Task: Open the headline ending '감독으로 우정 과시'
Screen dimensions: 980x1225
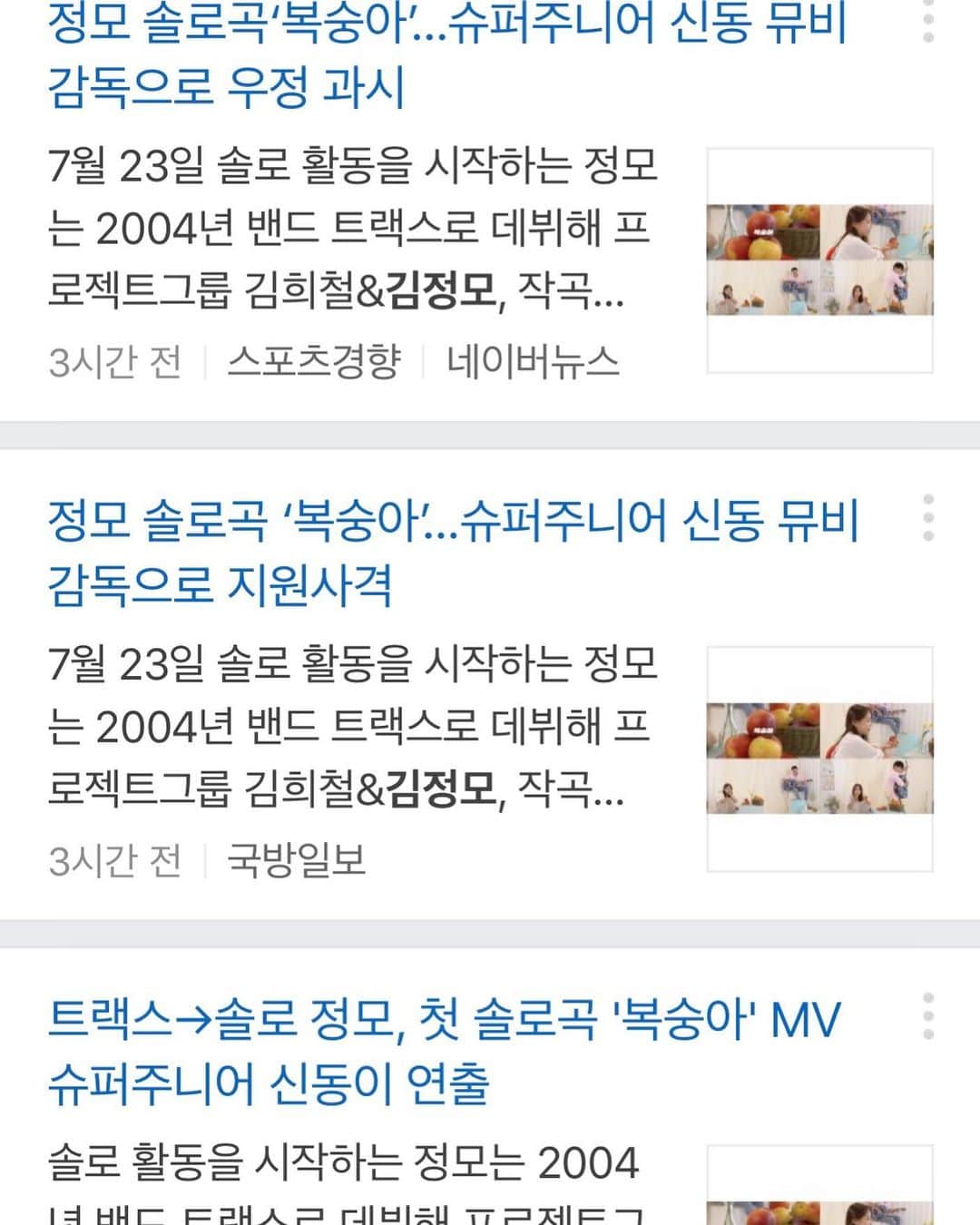Action: coord(445,54)
